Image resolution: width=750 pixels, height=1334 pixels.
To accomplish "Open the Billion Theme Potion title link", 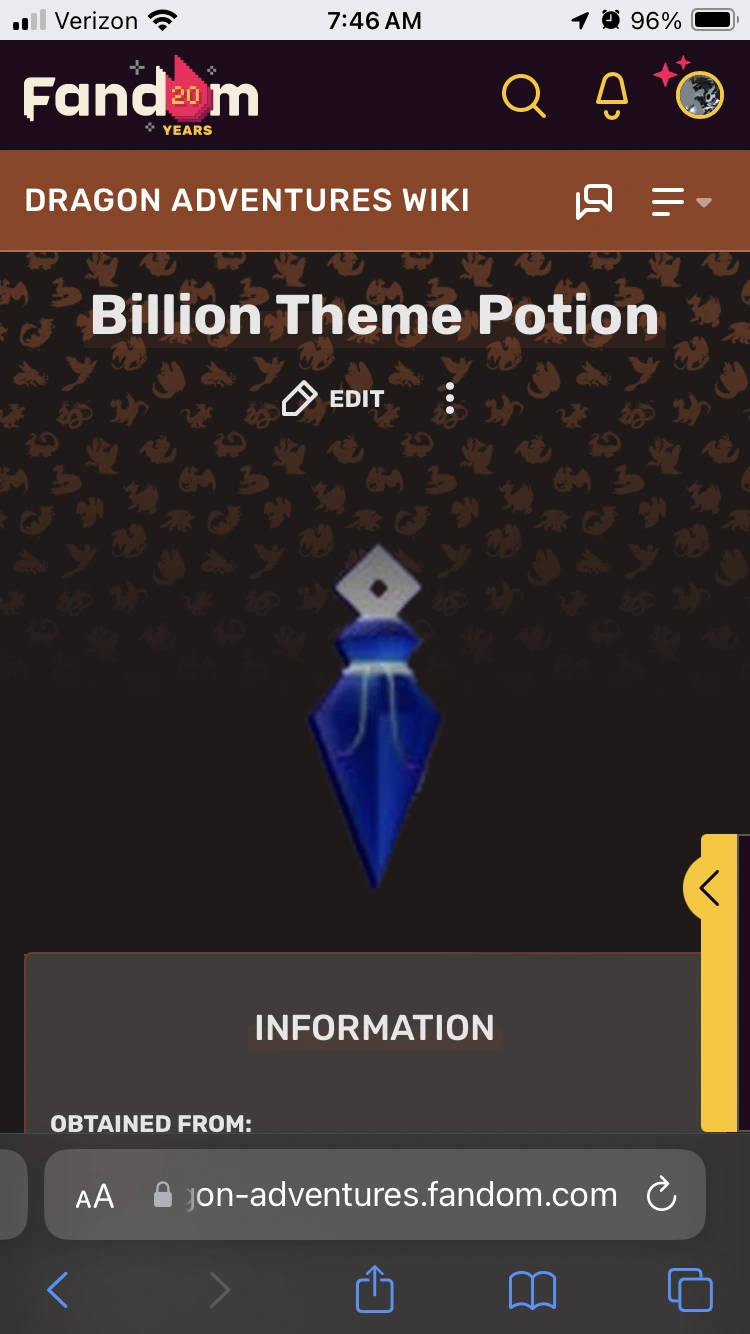I will [374, 315].
